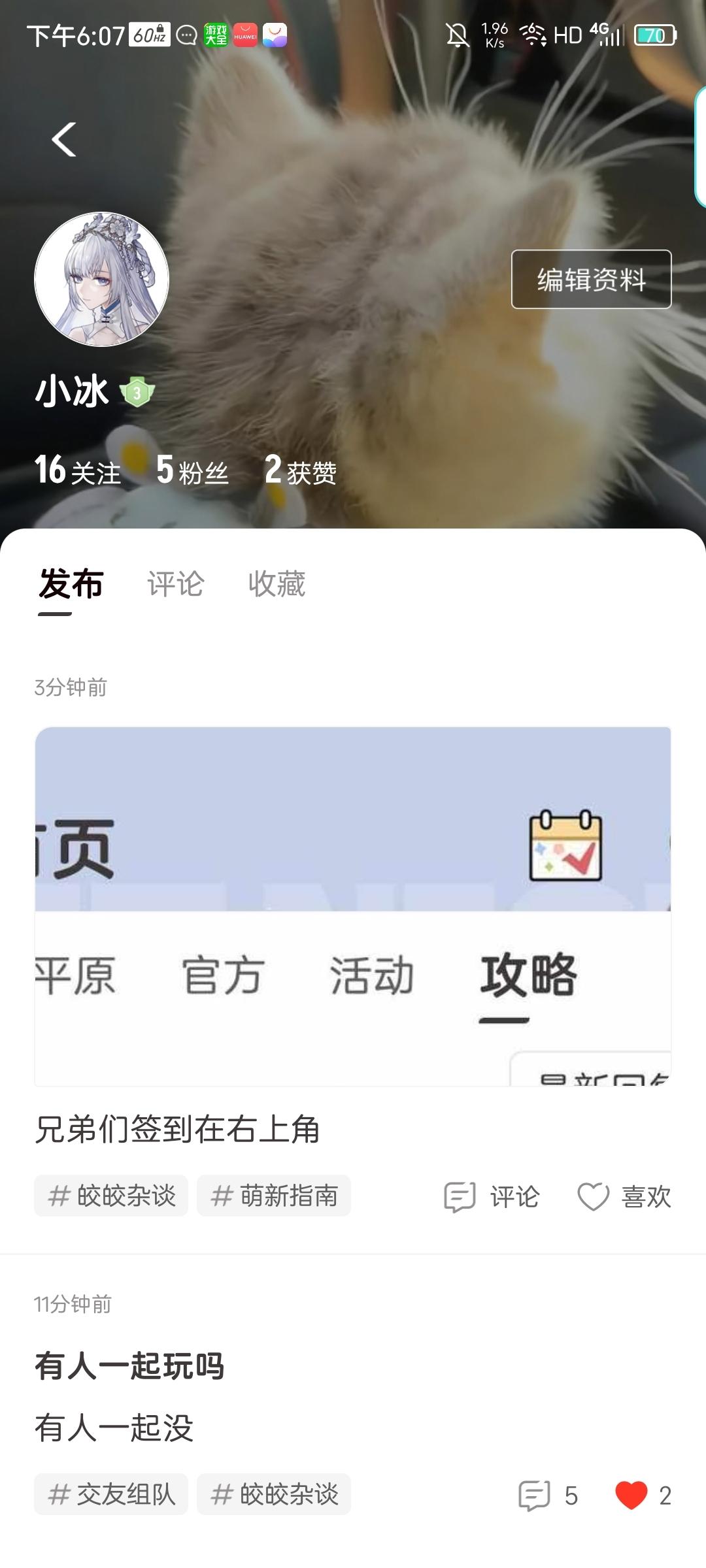Go back using the top-left arrow
The width and height of the screenshot is (706, 1568).
pyautogui.click(x=64, y=139)
